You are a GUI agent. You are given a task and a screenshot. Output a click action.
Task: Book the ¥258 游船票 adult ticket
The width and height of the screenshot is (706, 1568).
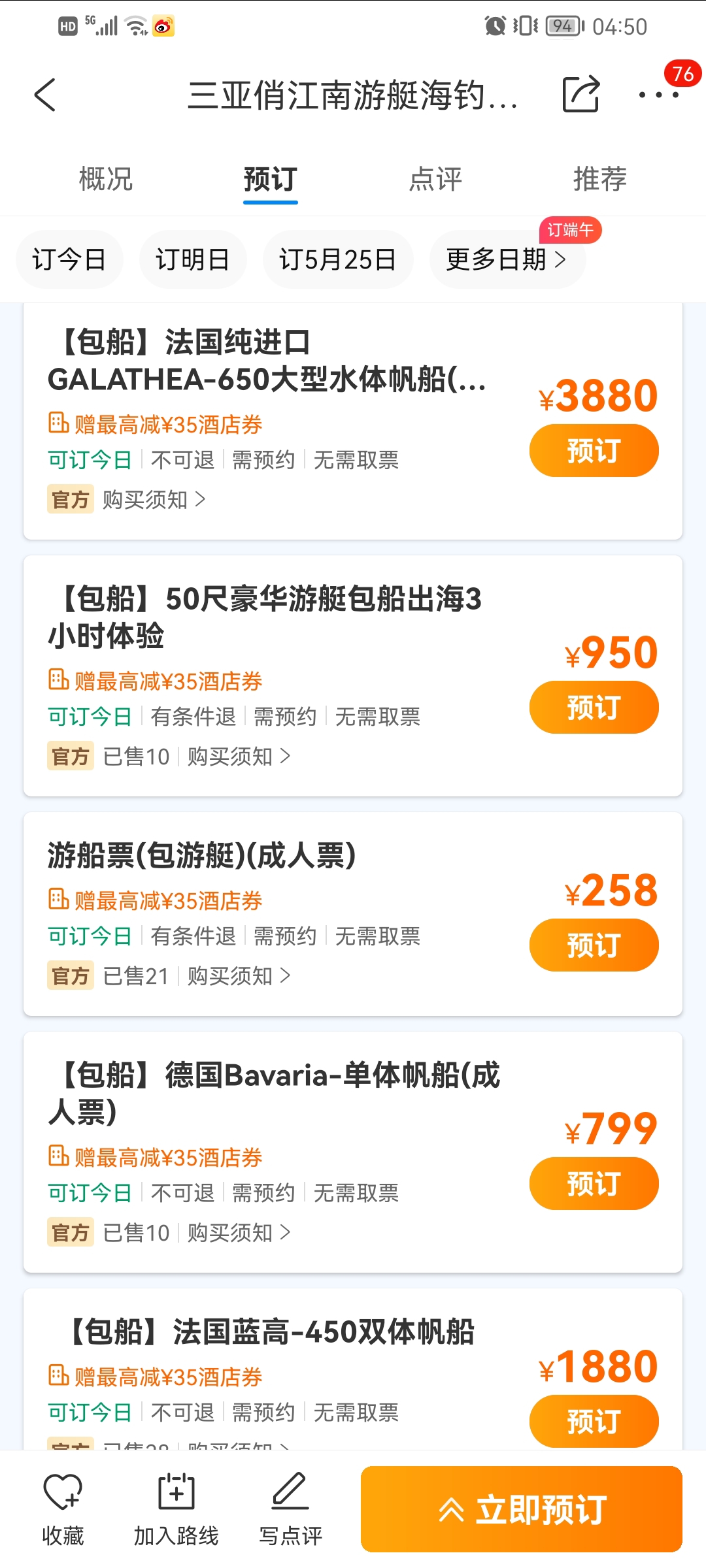[594, 945]
